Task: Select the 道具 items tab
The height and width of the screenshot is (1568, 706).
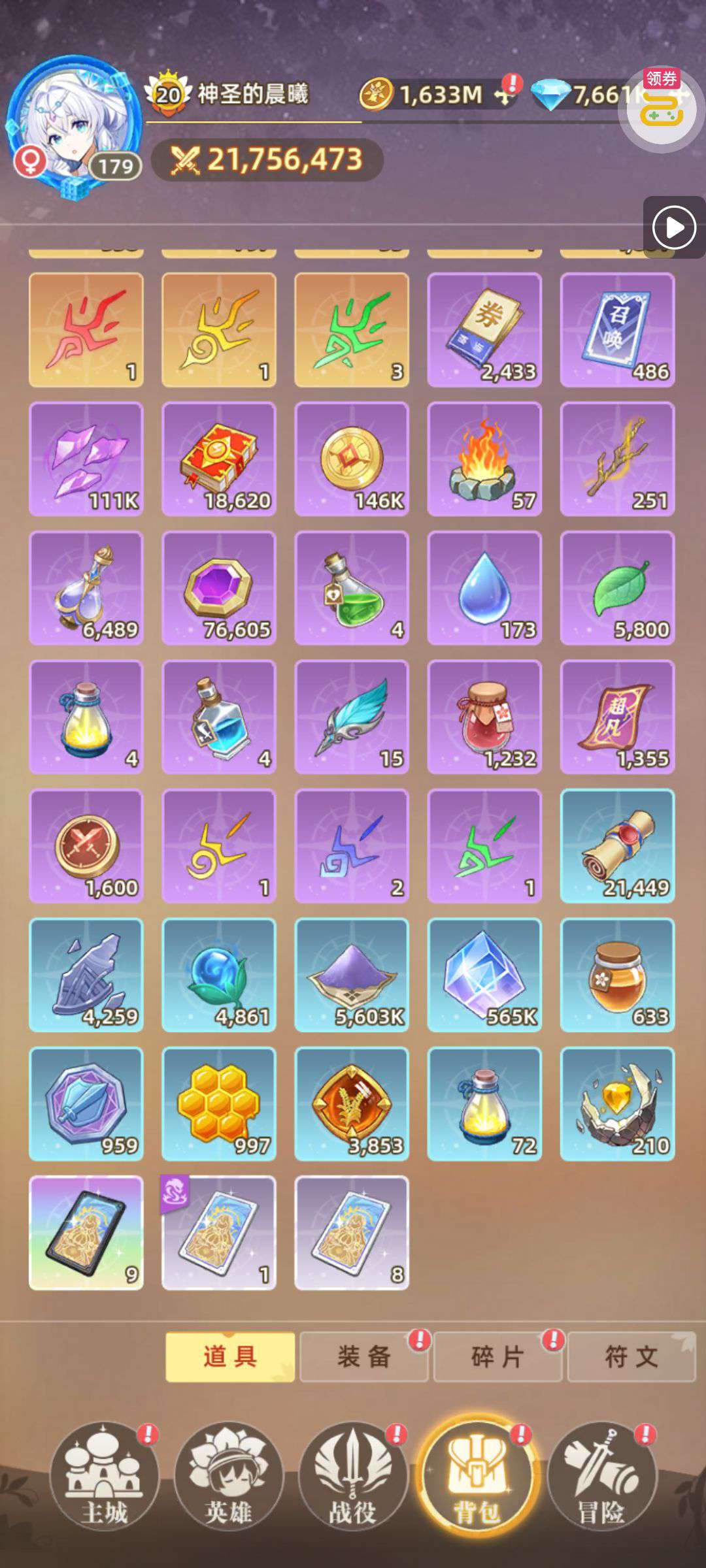Action: point(230,1357)
